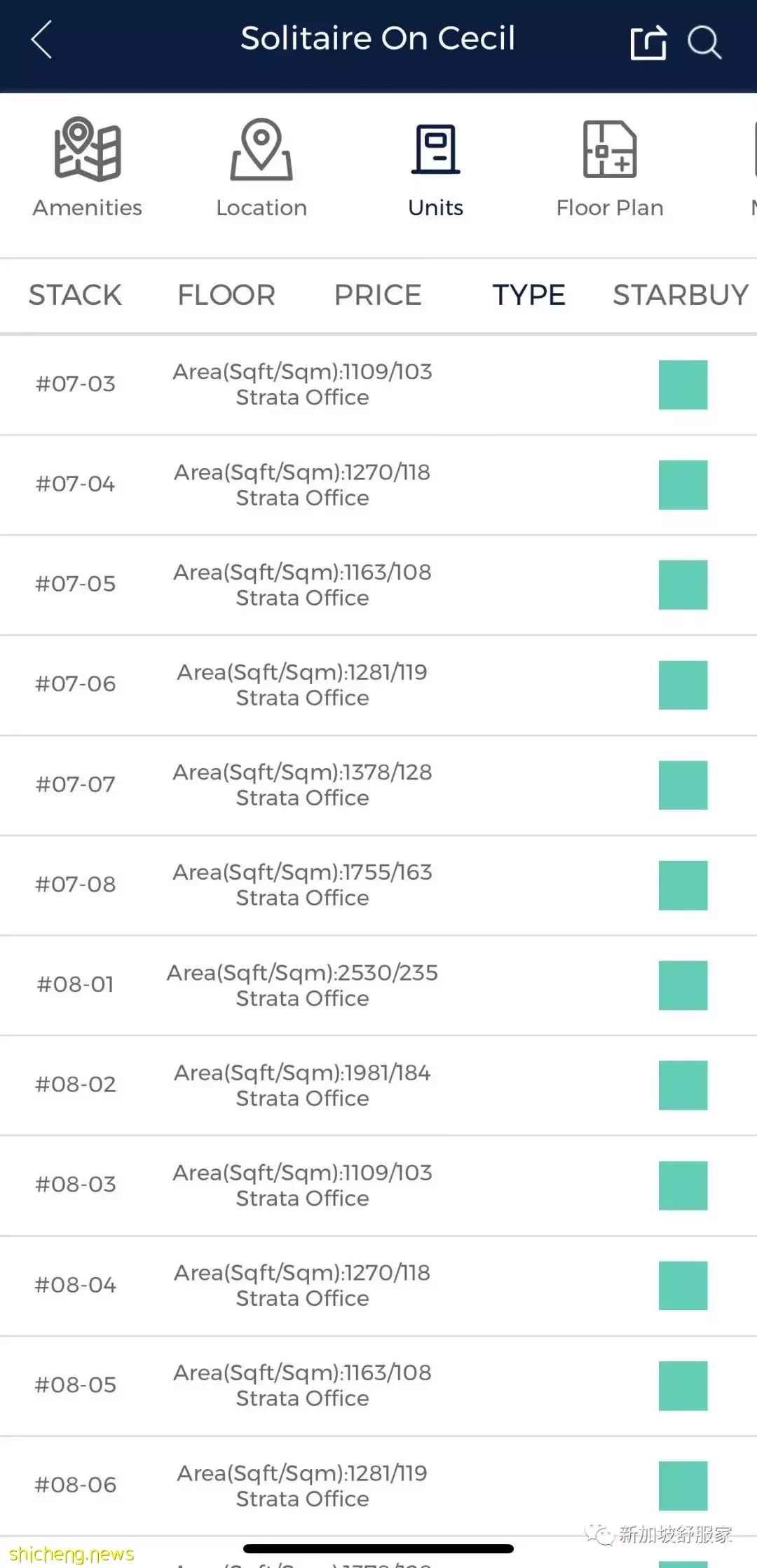Select unit #08-01 row
Viewport: 757px width, 1568px height.
pyautogui.click(x=378, y=986)
